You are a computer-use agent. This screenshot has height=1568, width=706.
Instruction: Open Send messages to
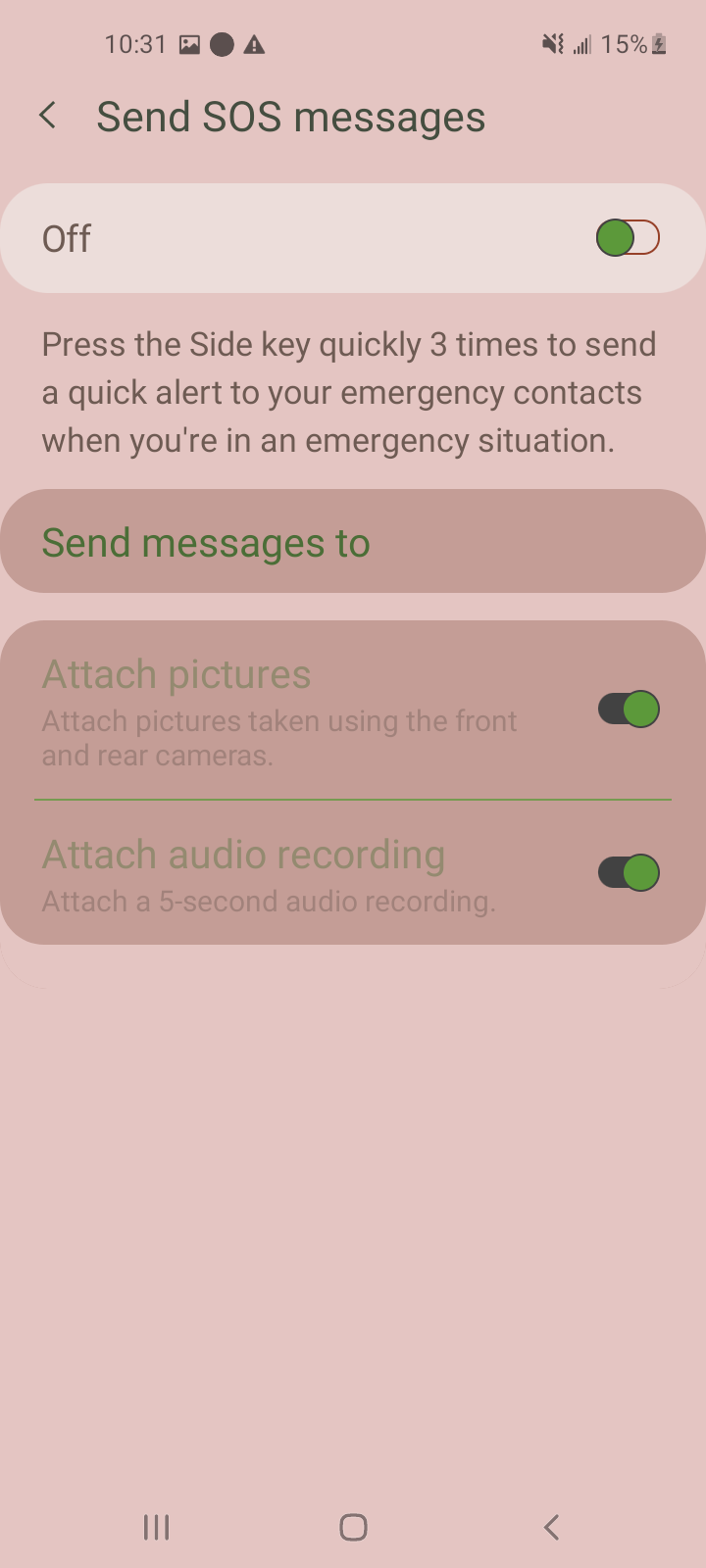[x=353, y=542]
